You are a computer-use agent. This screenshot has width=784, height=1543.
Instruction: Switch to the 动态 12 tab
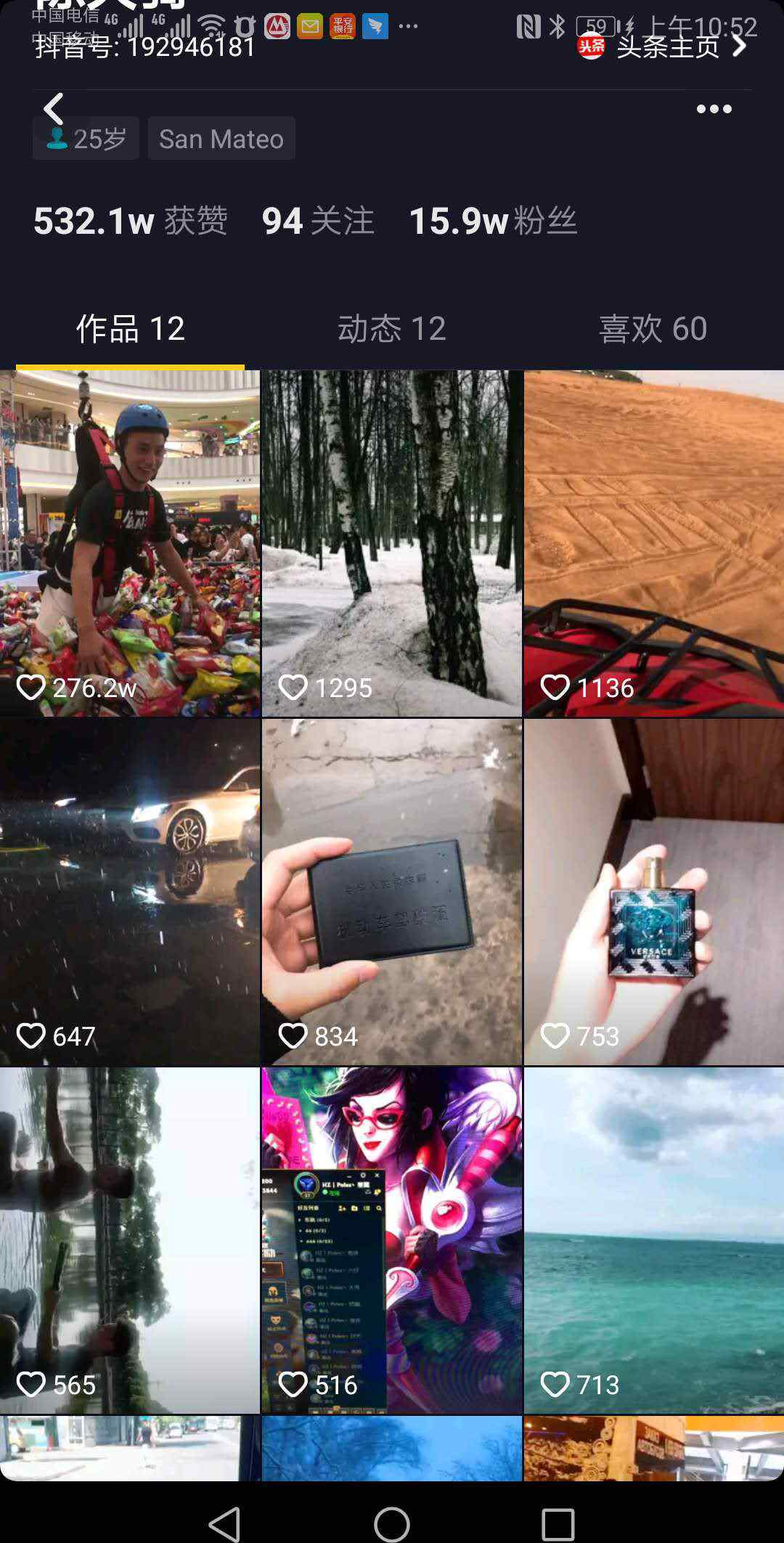click(392, 328)
